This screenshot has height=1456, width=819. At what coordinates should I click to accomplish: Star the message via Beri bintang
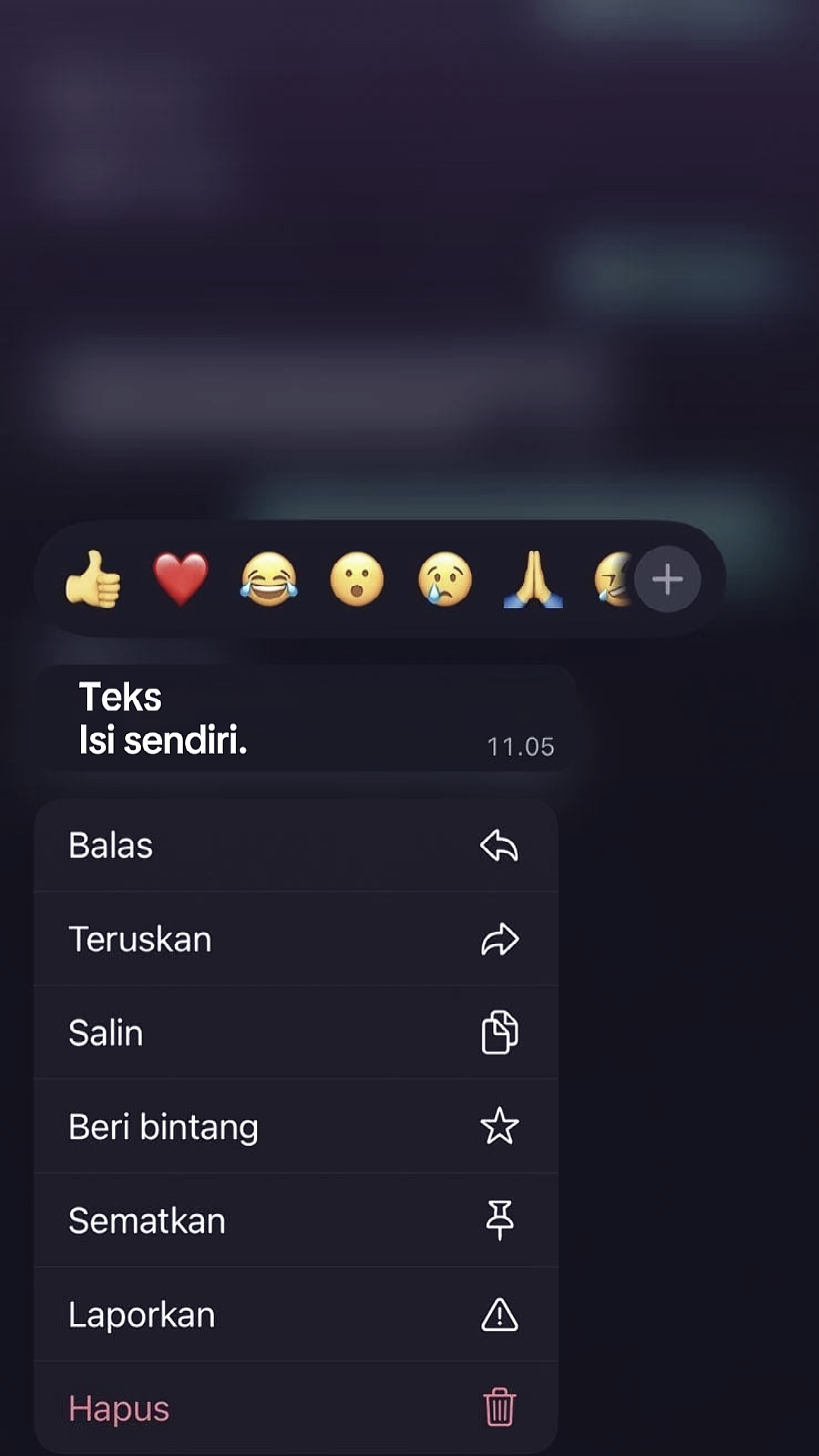(x=296, y=1126)
